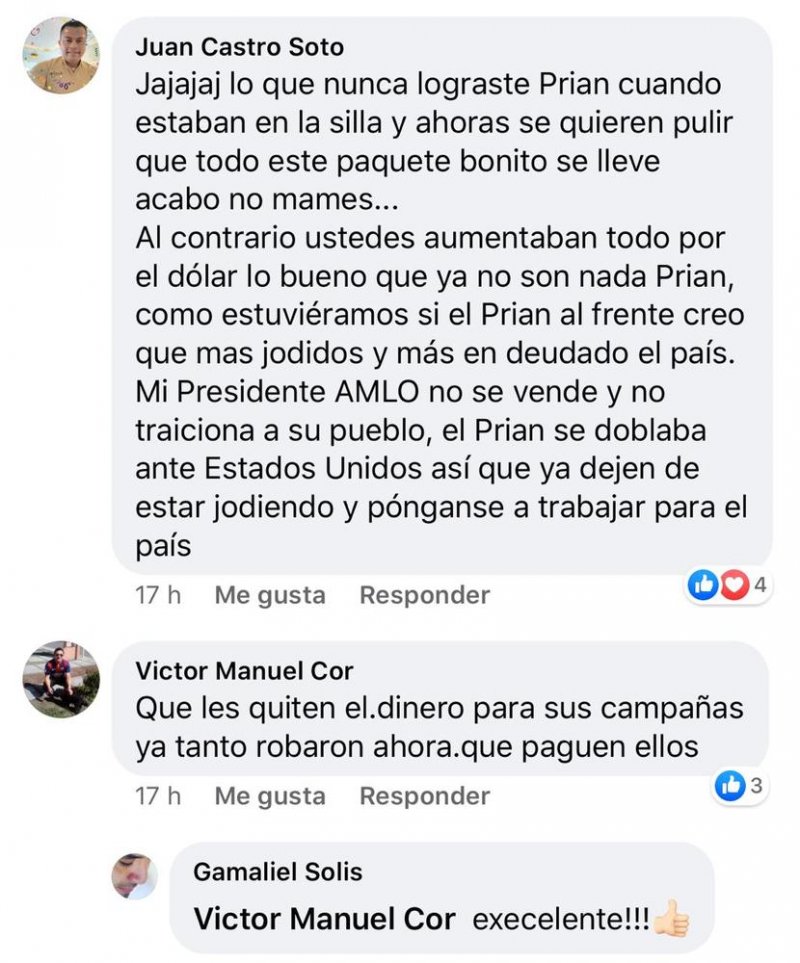
Task: Reply to Juan Castro Soto's comment
Action: pos(424,595)
